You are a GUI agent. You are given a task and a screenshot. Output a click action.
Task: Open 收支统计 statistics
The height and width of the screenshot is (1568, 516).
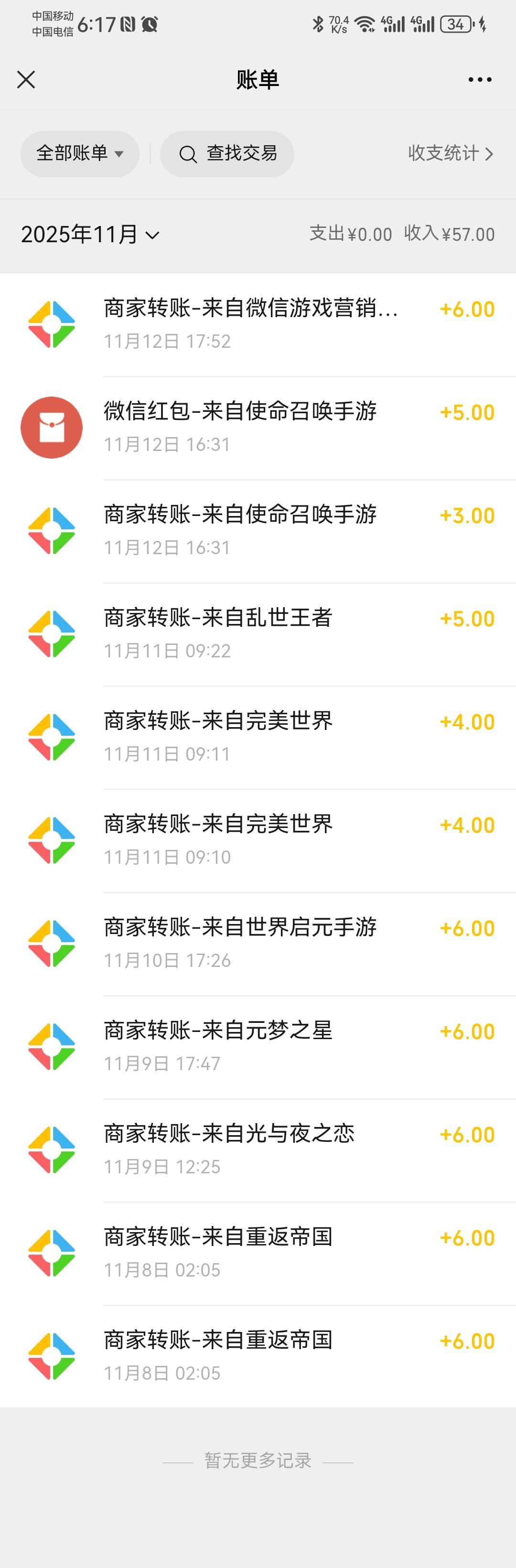450,153
